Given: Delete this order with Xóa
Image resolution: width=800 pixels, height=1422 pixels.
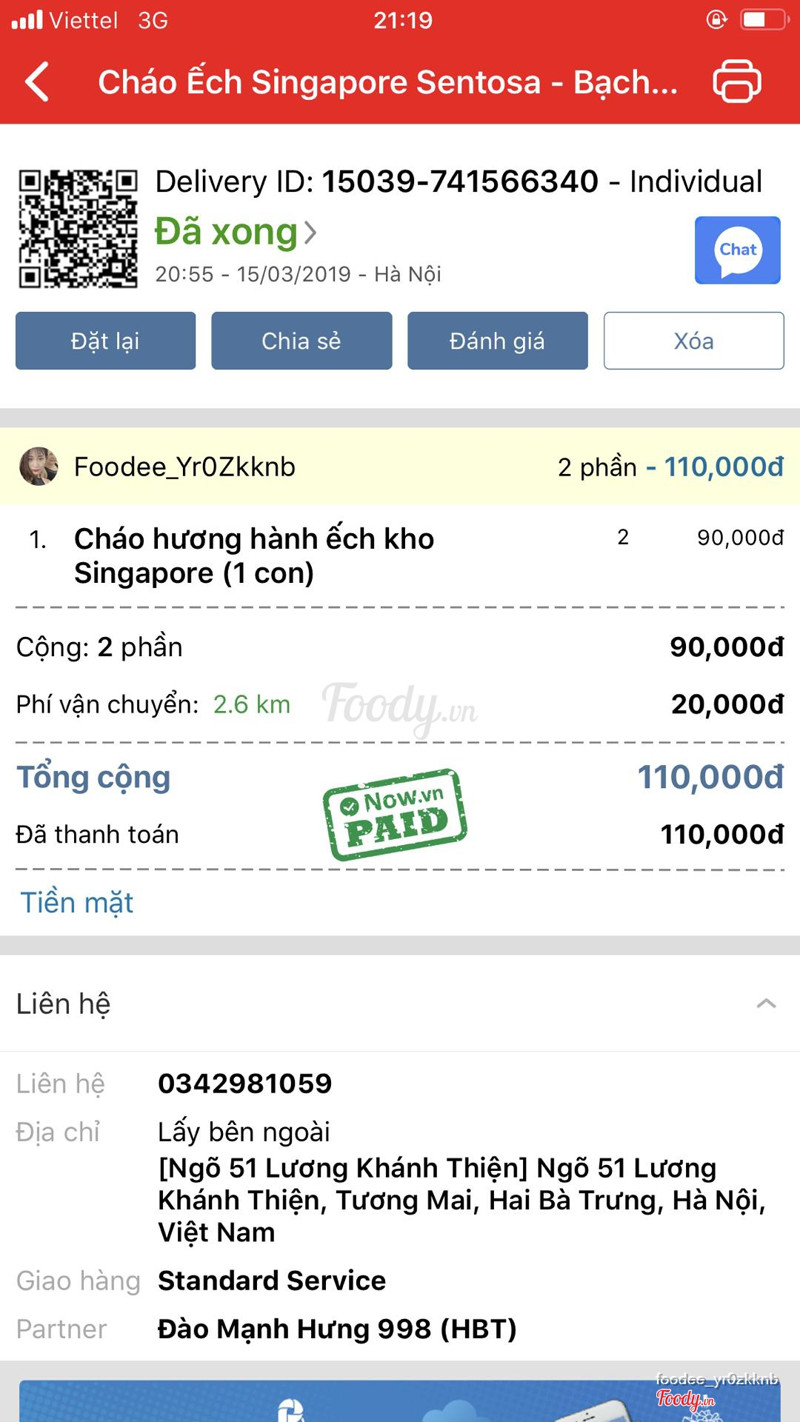Looking at the screenshot, I should click(693, 341).
